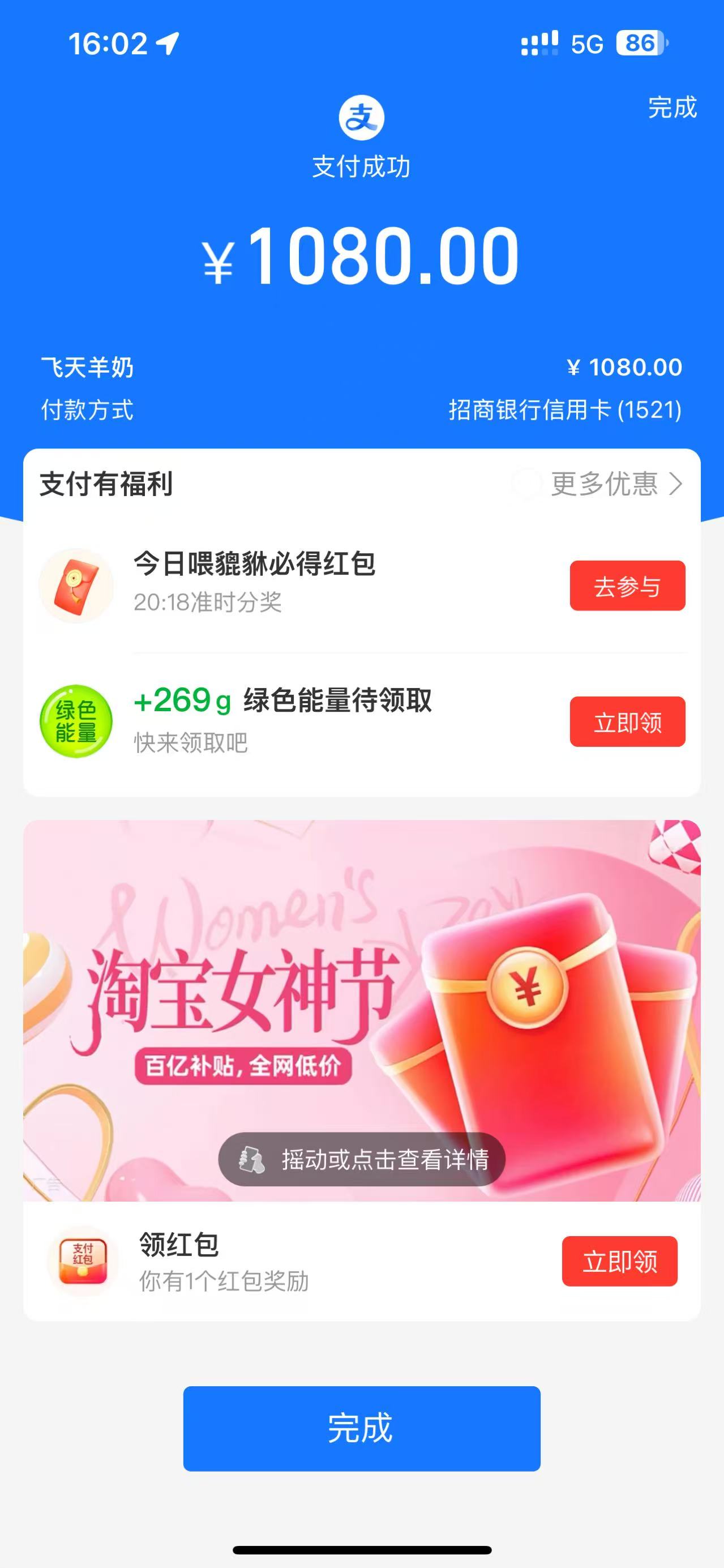Open 更多优惠 offers link
Image resolution: width=724 pixels, height=1568 pixels.
[615, 484]
